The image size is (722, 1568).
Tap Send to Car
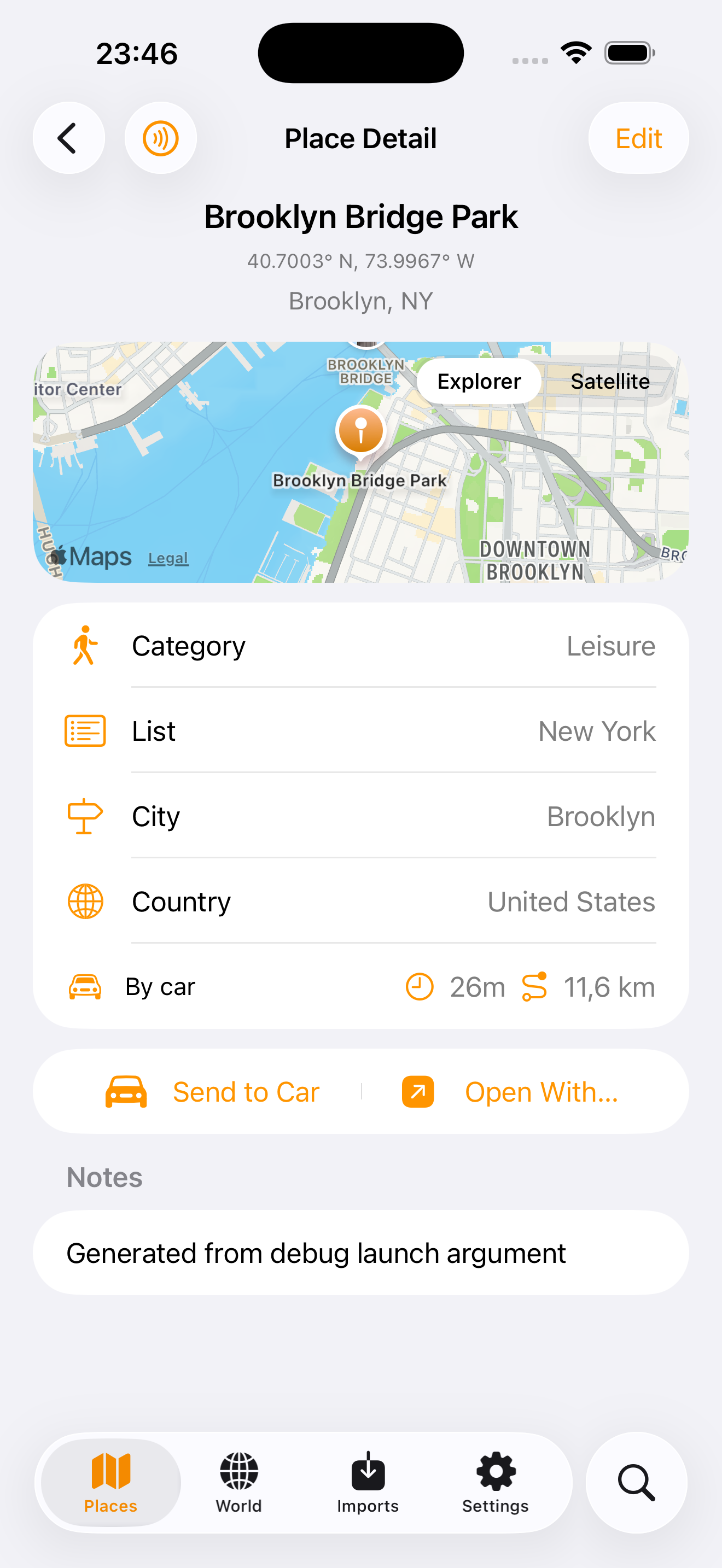tap(212, 1091)
